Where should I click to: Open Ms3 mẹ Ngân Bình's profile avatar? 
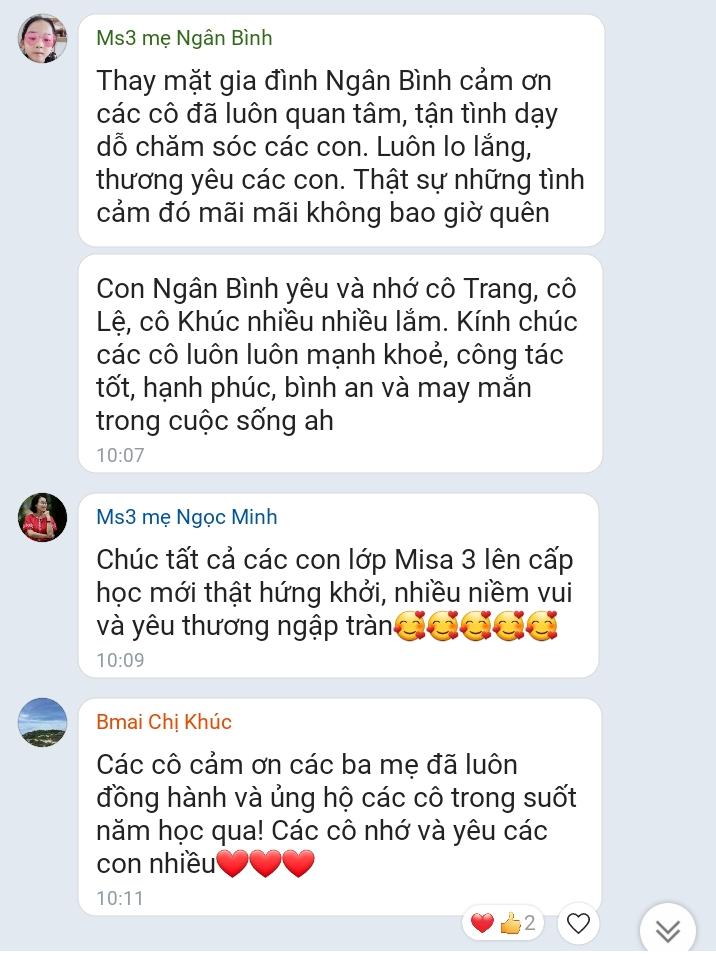43,41
